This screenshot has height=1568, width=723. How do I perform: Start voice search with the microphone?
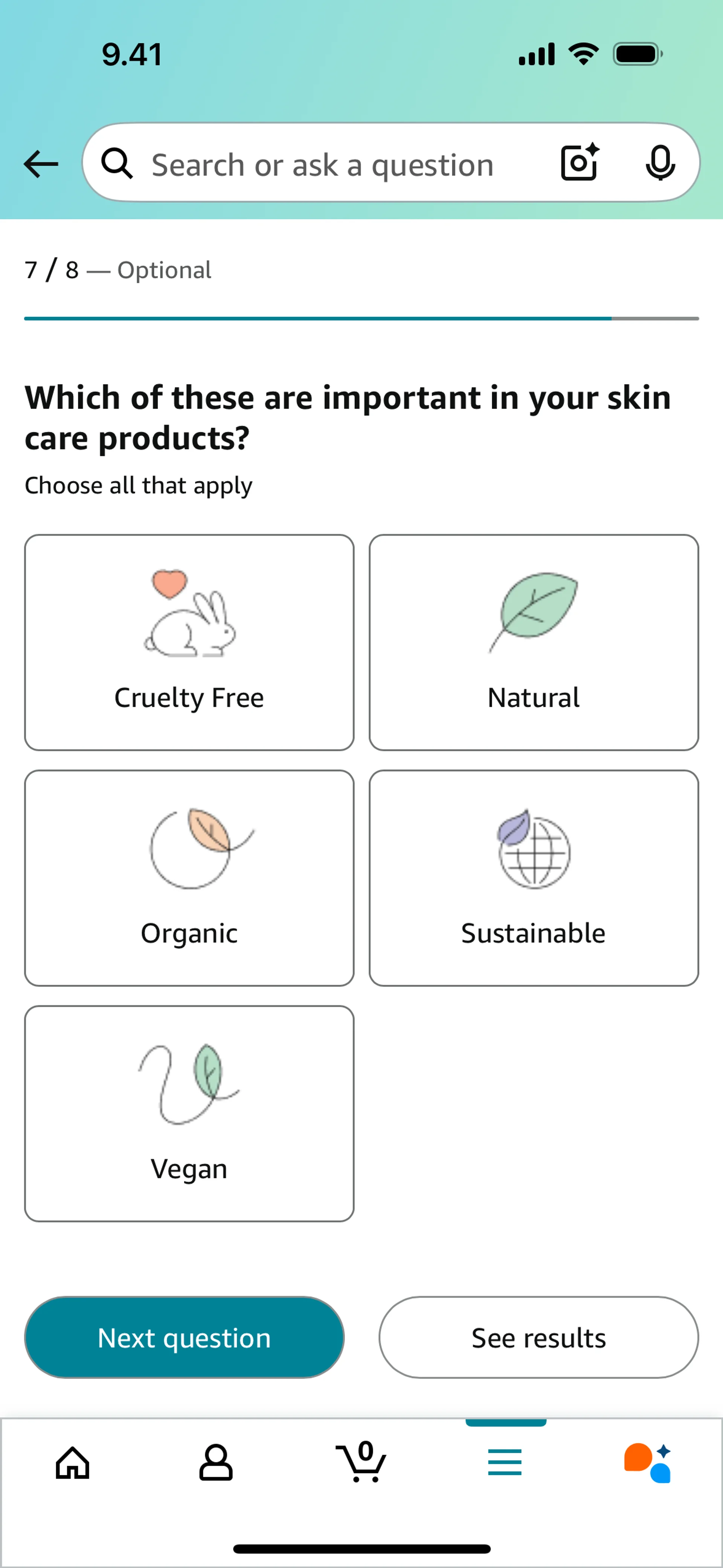click(660, 163)
